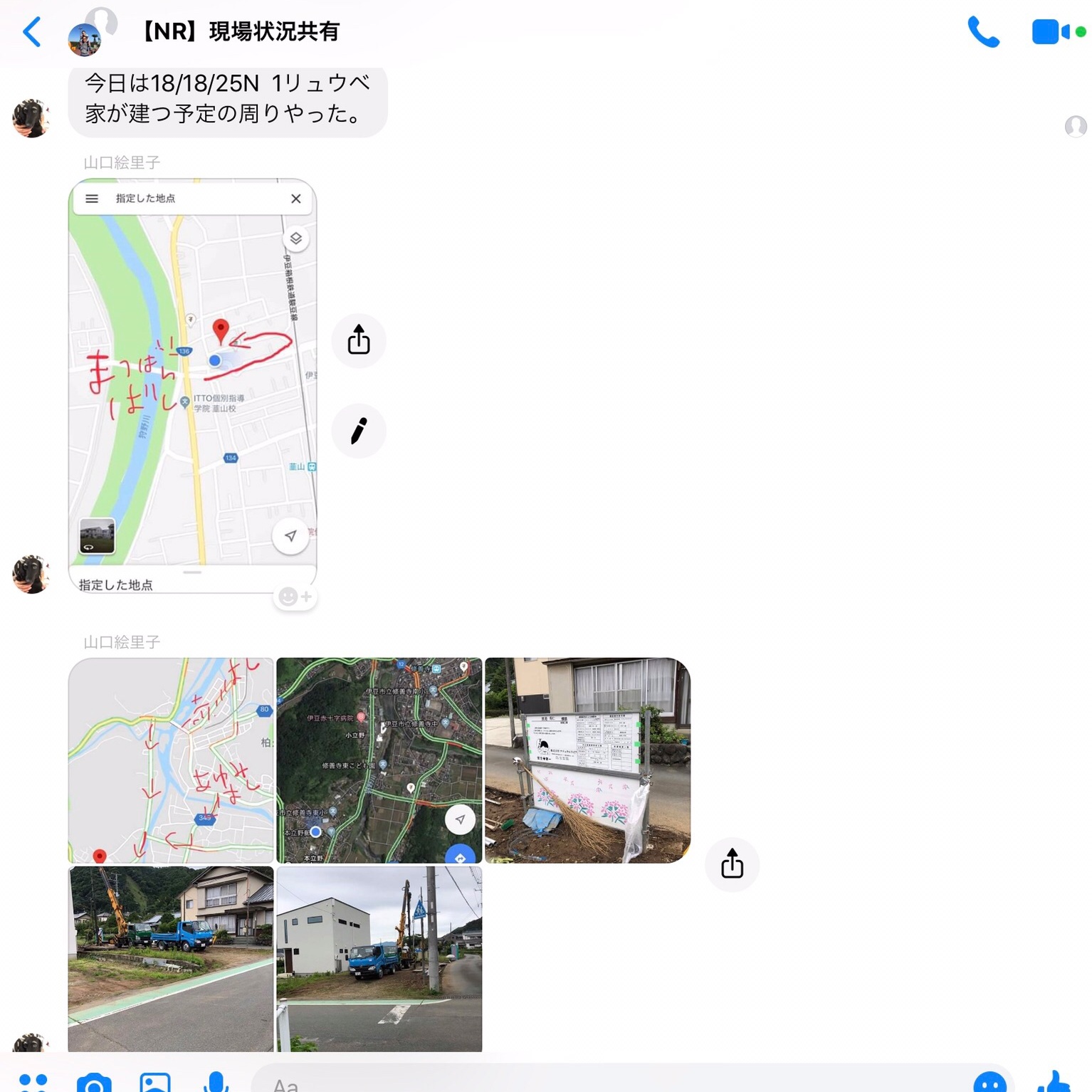1092x1092 pixels.
Task: Open 【NR】現場状況共有 group details
Action: click(239, 32)
